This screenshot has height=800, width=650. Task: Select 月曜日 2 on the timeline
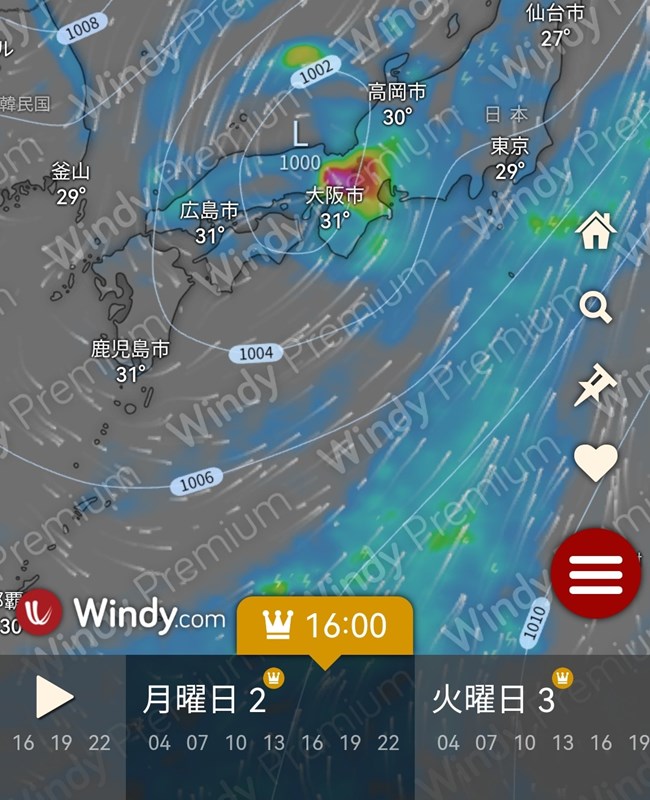[x=205, y=700]
